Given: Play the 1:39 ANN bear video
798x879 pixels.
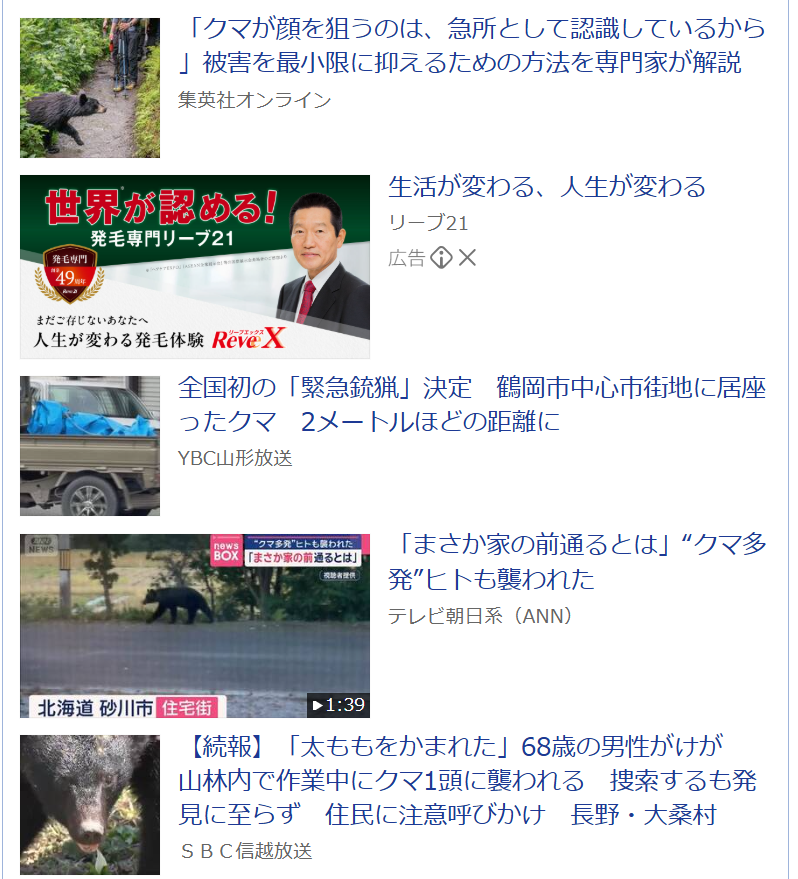Looking at the screenshot, I should point(194,626).
